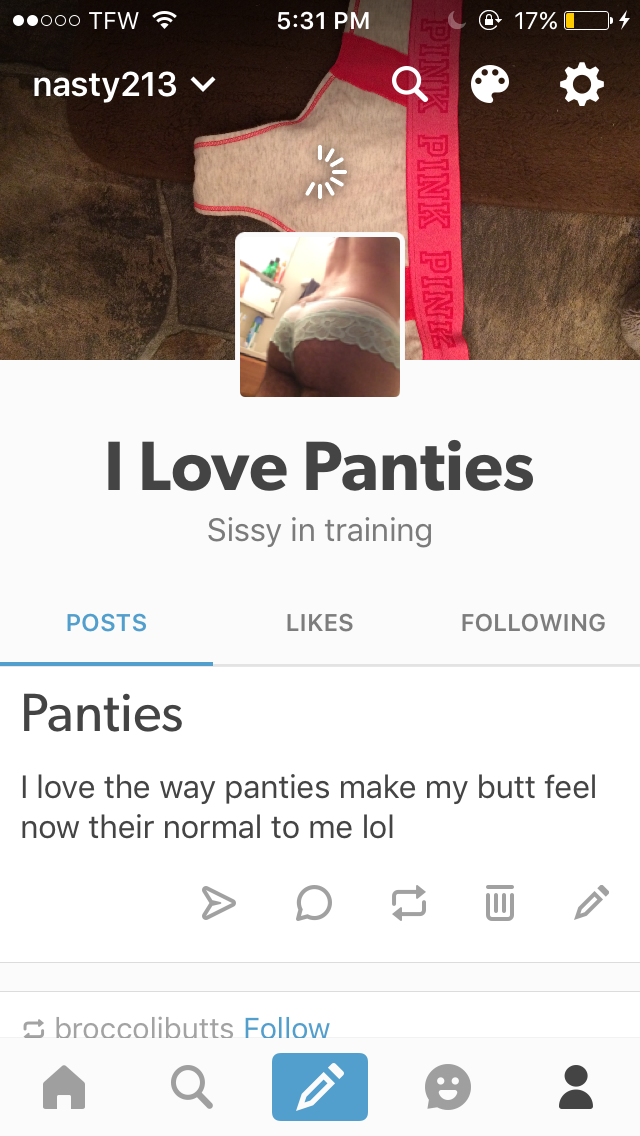Switch to the Following tab
Viewport: 640px width, 1136px height.
pyautogui.click(x=533, y=623)
